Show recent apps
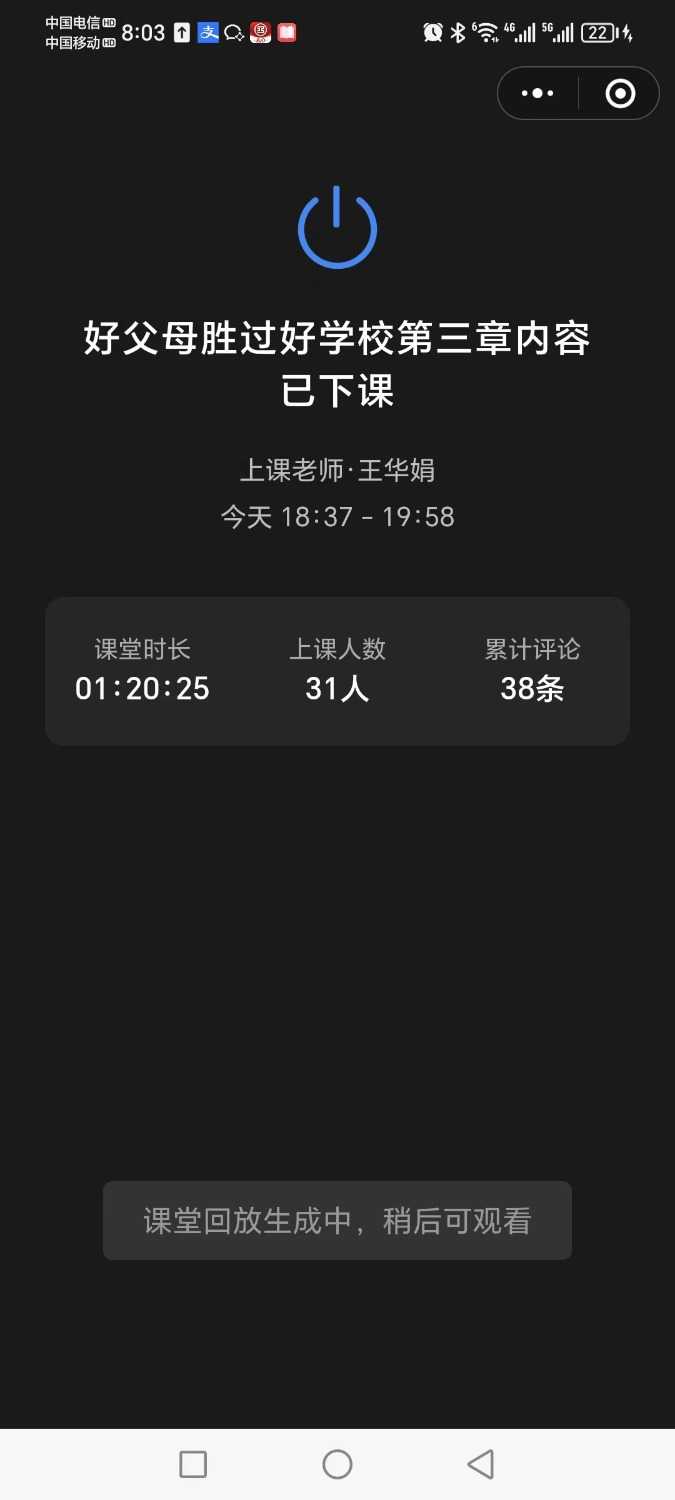 [x=193, y=1464]
